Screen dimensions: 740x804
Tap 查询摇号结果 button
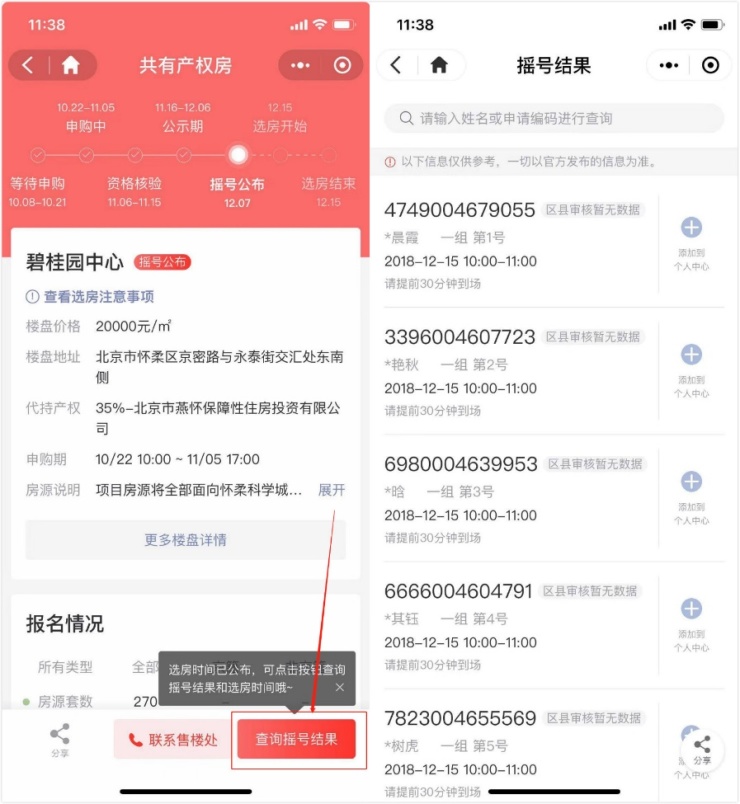(296, 740)
